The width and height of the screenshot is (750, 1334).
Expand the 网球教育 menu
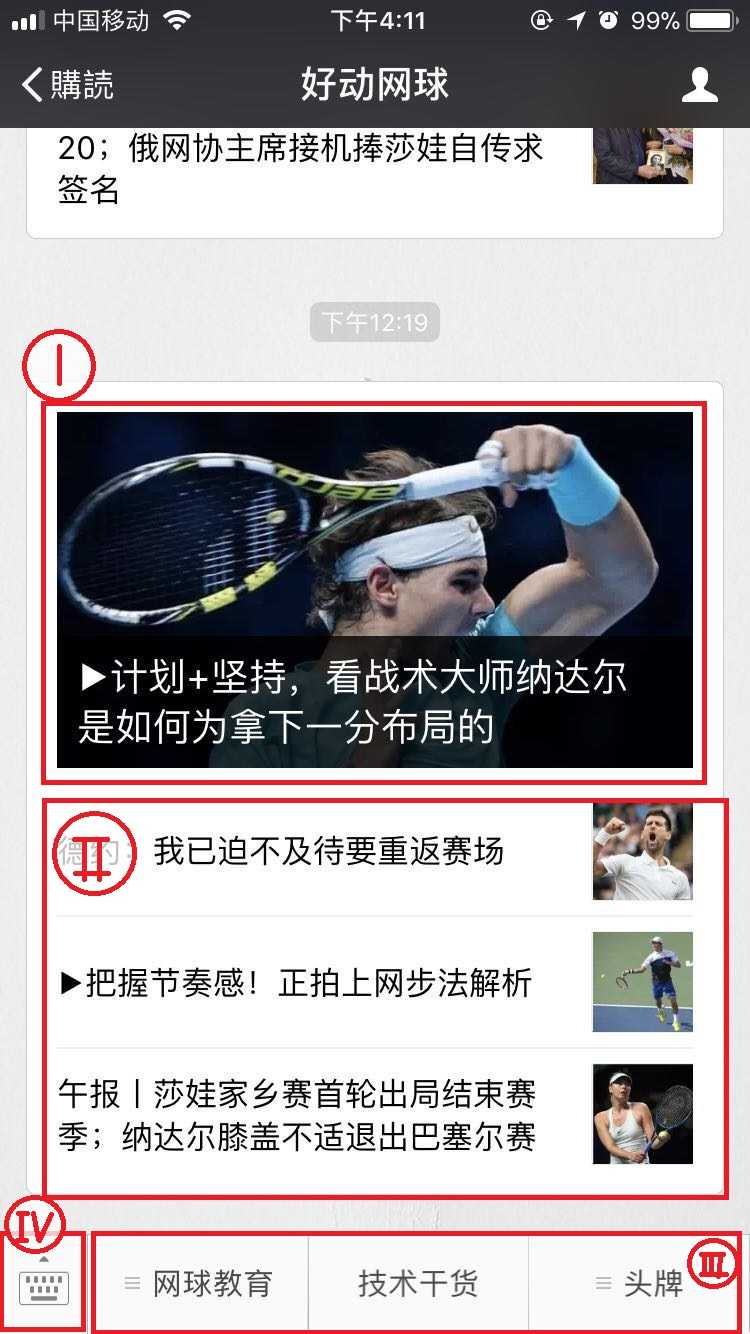[x=200, y=1284]
